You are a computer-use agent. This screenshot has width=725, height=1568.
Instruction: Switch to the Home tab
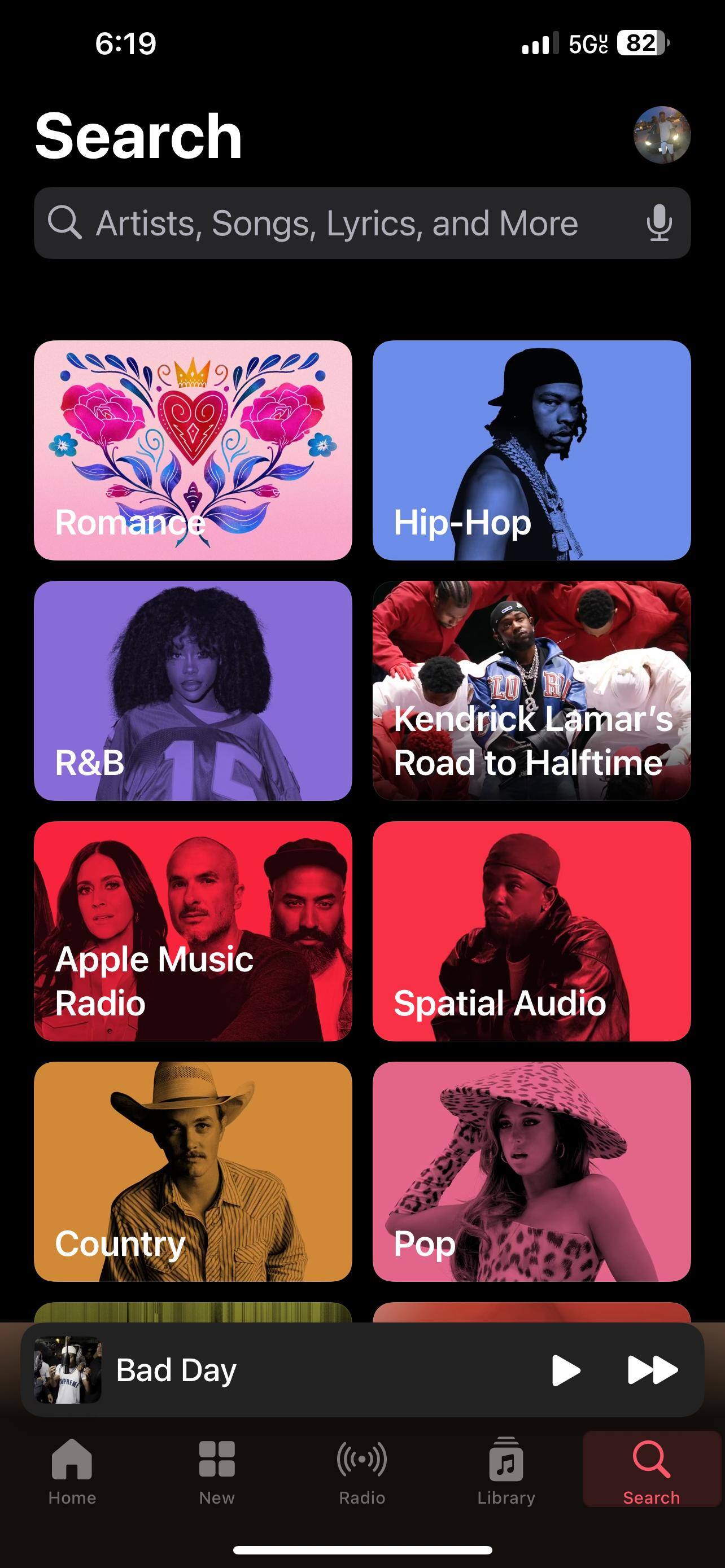pos(72,1470)
